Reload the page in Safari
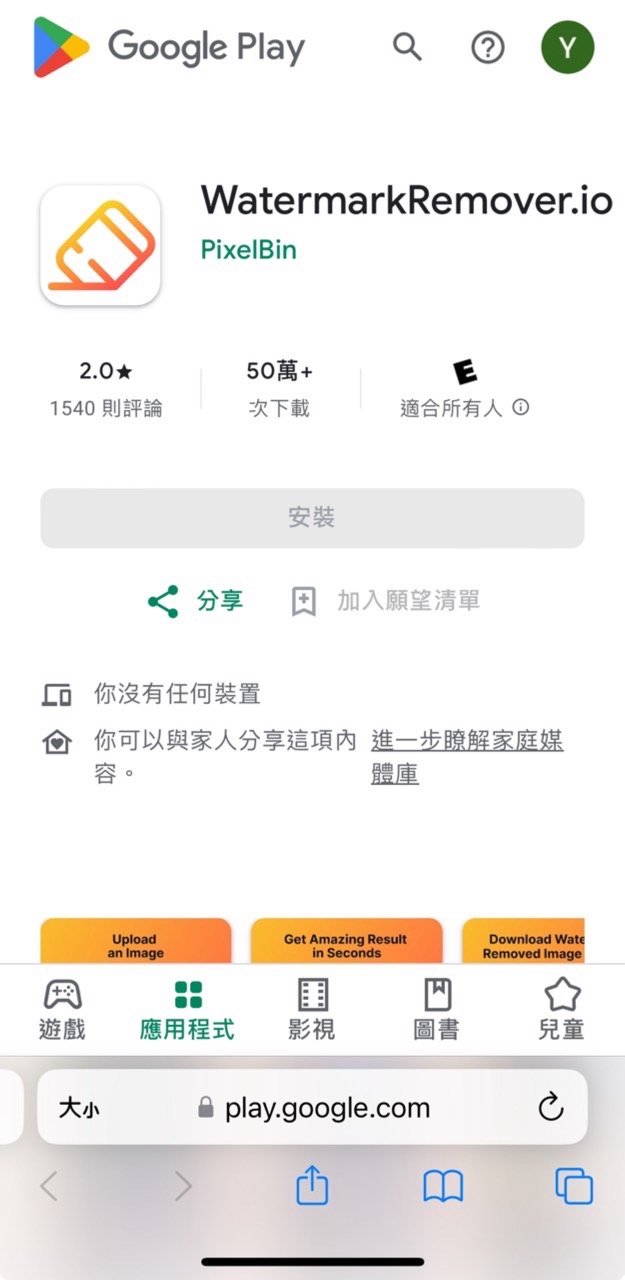Image resolution: width=625 pixels, height=1280 pixels. point(550,1107)
